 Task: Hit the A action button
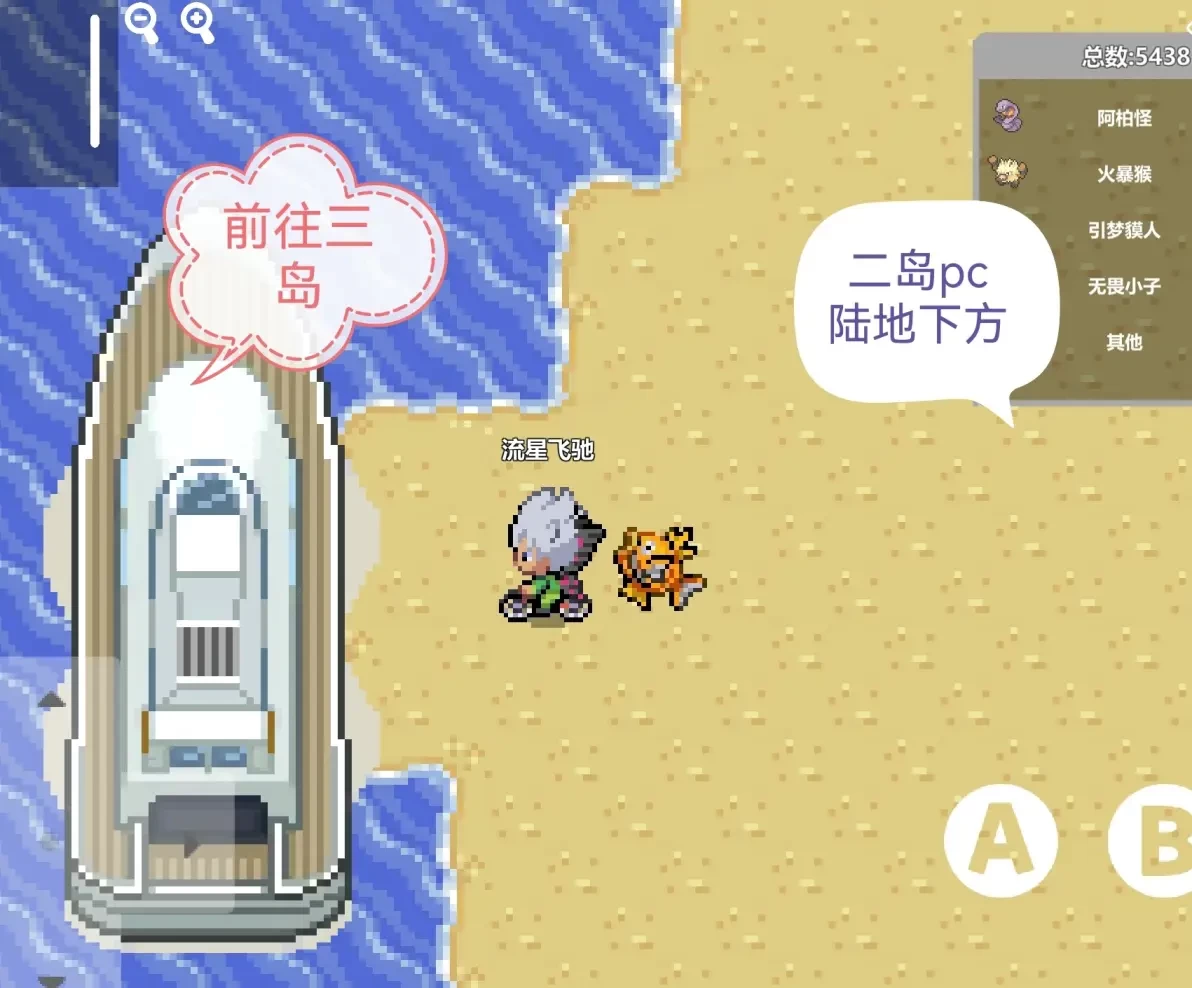(x=1001, y=840)
